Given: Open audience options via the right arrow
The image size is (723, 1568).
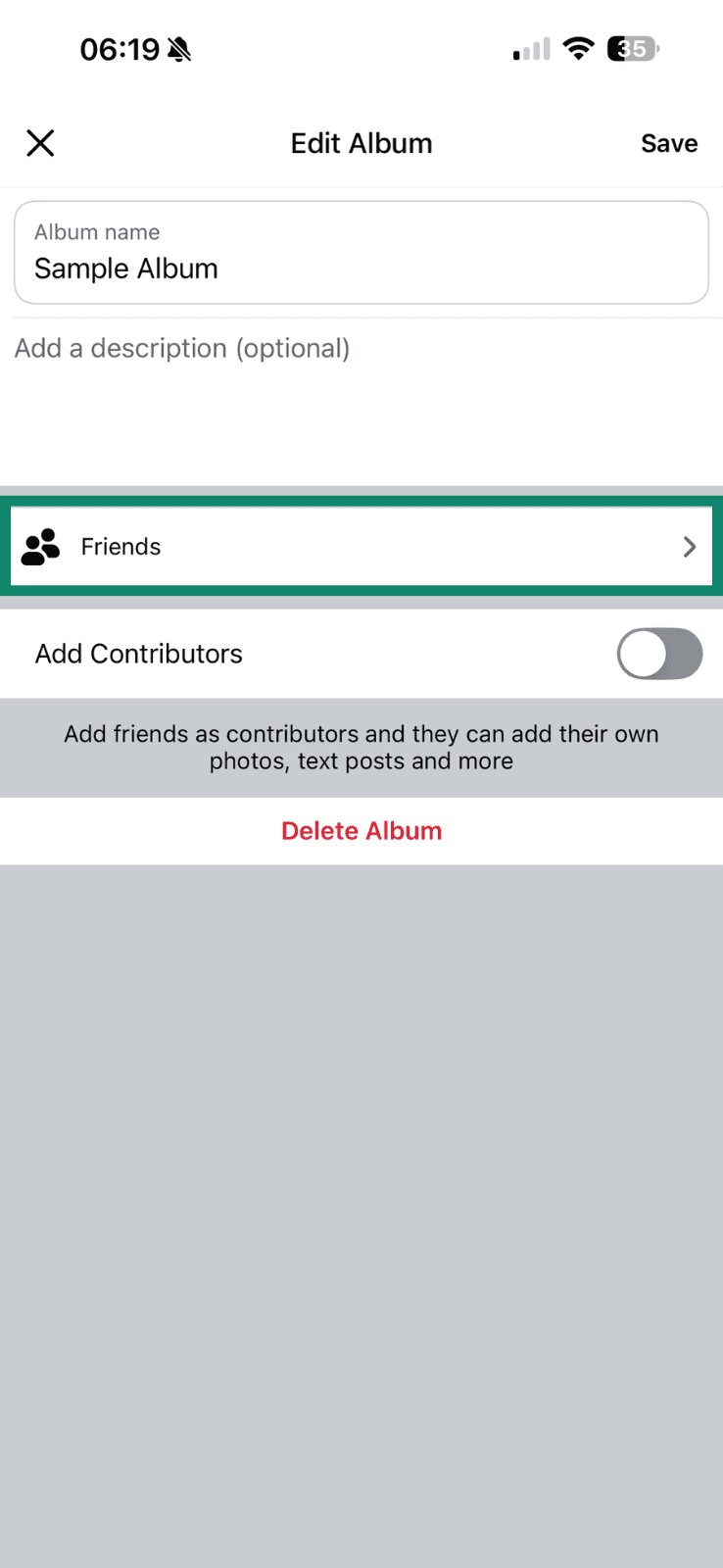Looking at the screenshot, I should 689,546.
